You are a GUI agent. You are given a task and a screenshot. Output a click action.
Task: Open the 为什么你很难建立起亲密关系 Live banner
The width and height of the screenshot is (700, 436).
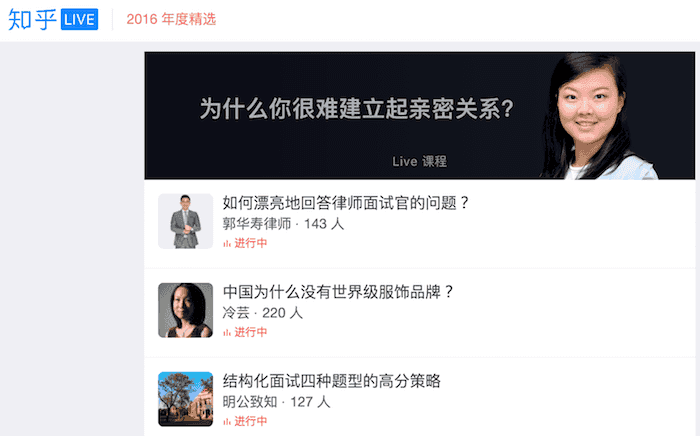420,115
